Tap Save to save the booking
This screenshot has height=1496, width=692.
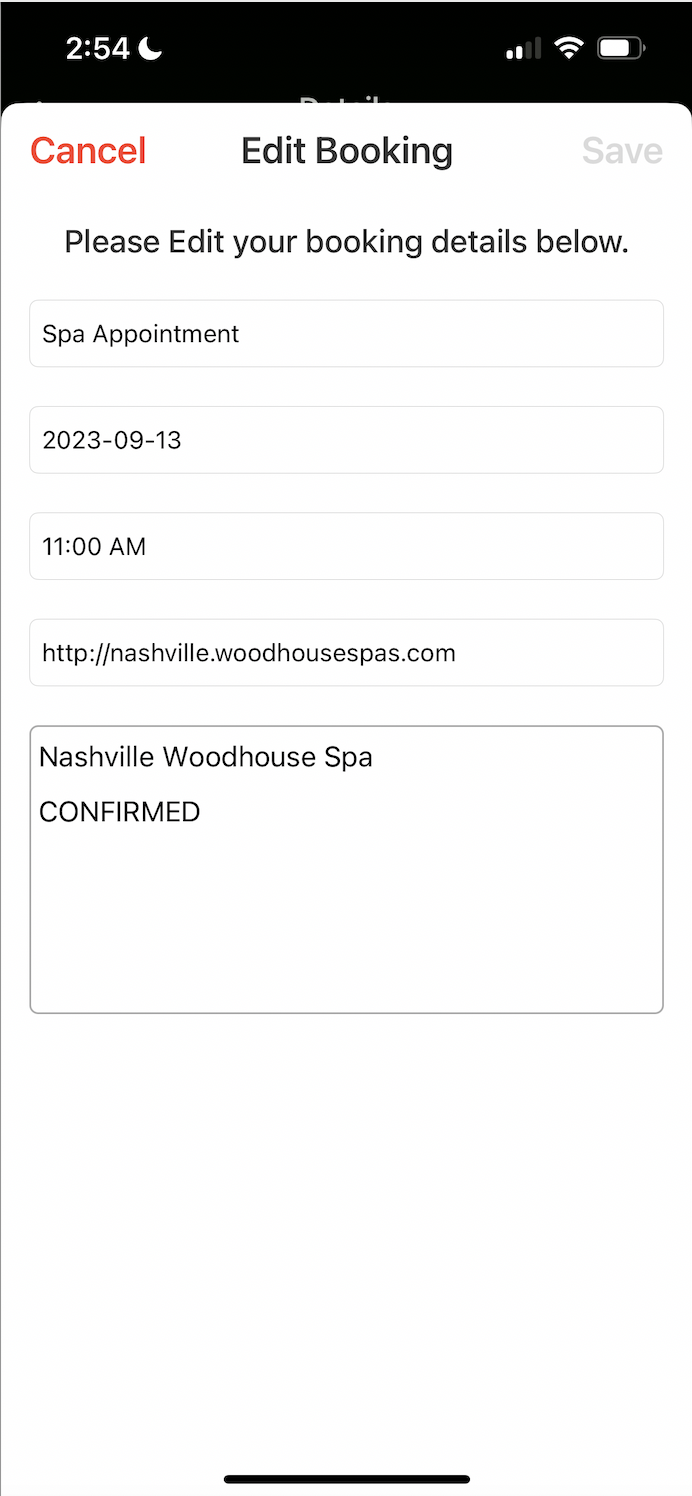click(622, 151)
